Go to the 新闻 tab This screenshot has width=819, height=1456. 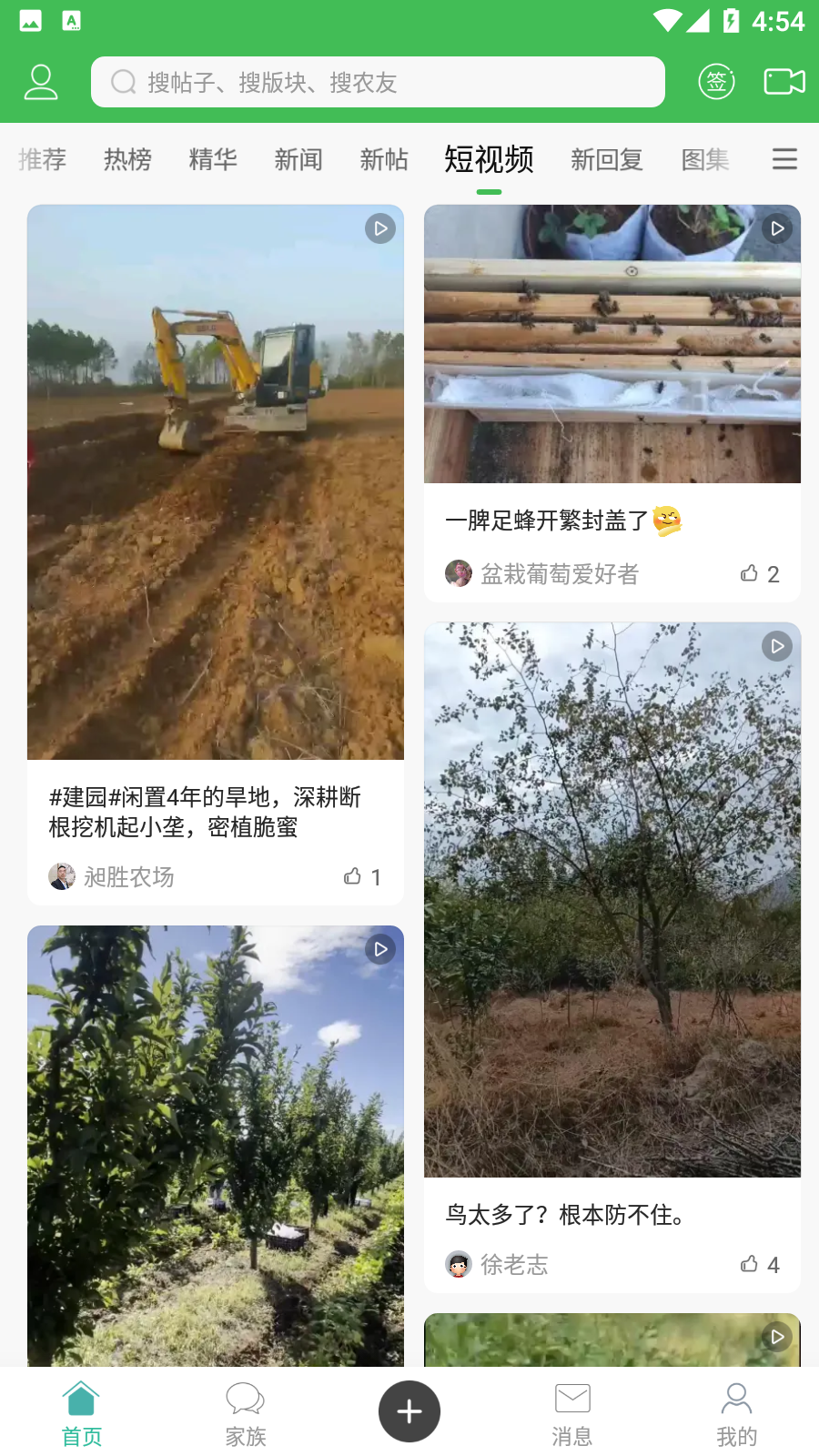click(298, 160)
